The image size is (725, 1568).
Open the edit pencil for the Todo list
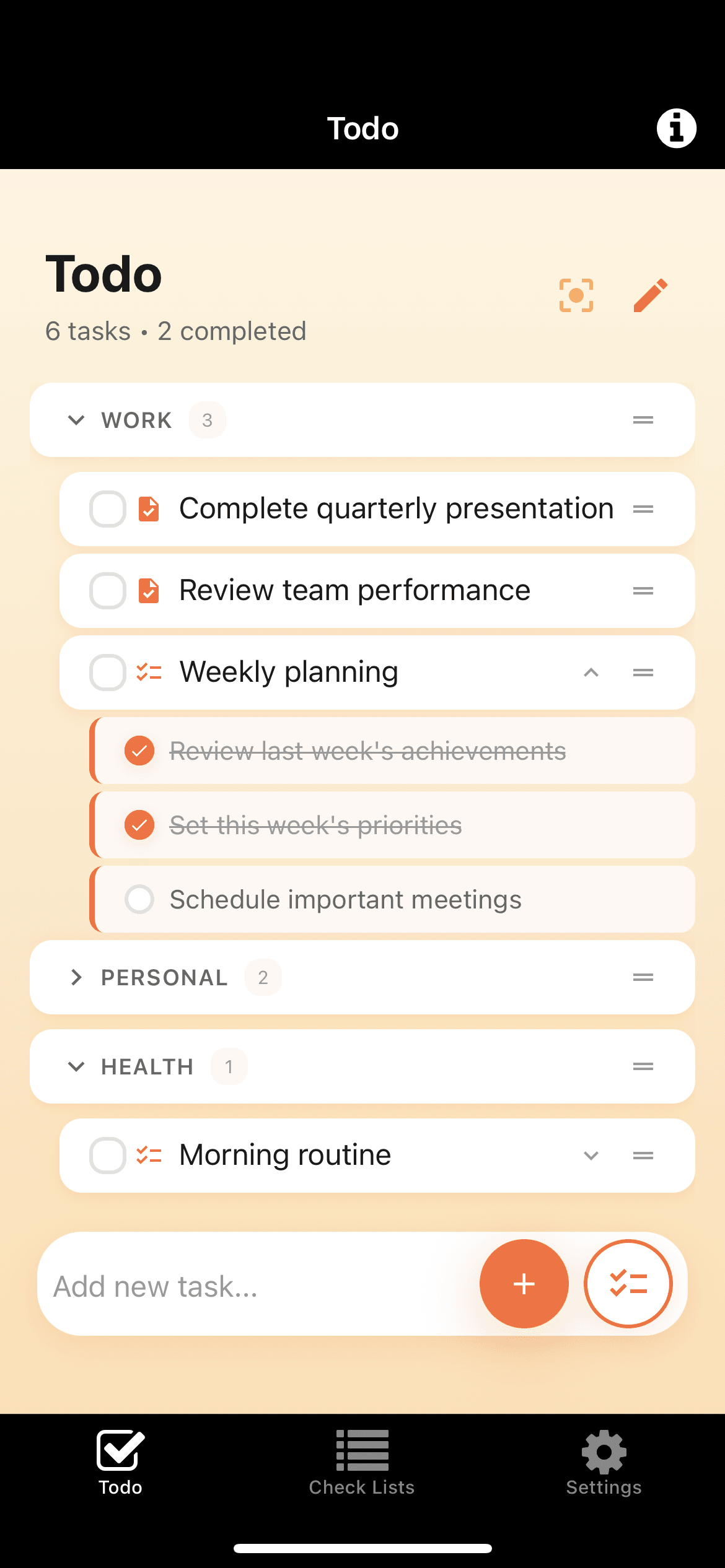pyautogui.click(x=650, y=295)
